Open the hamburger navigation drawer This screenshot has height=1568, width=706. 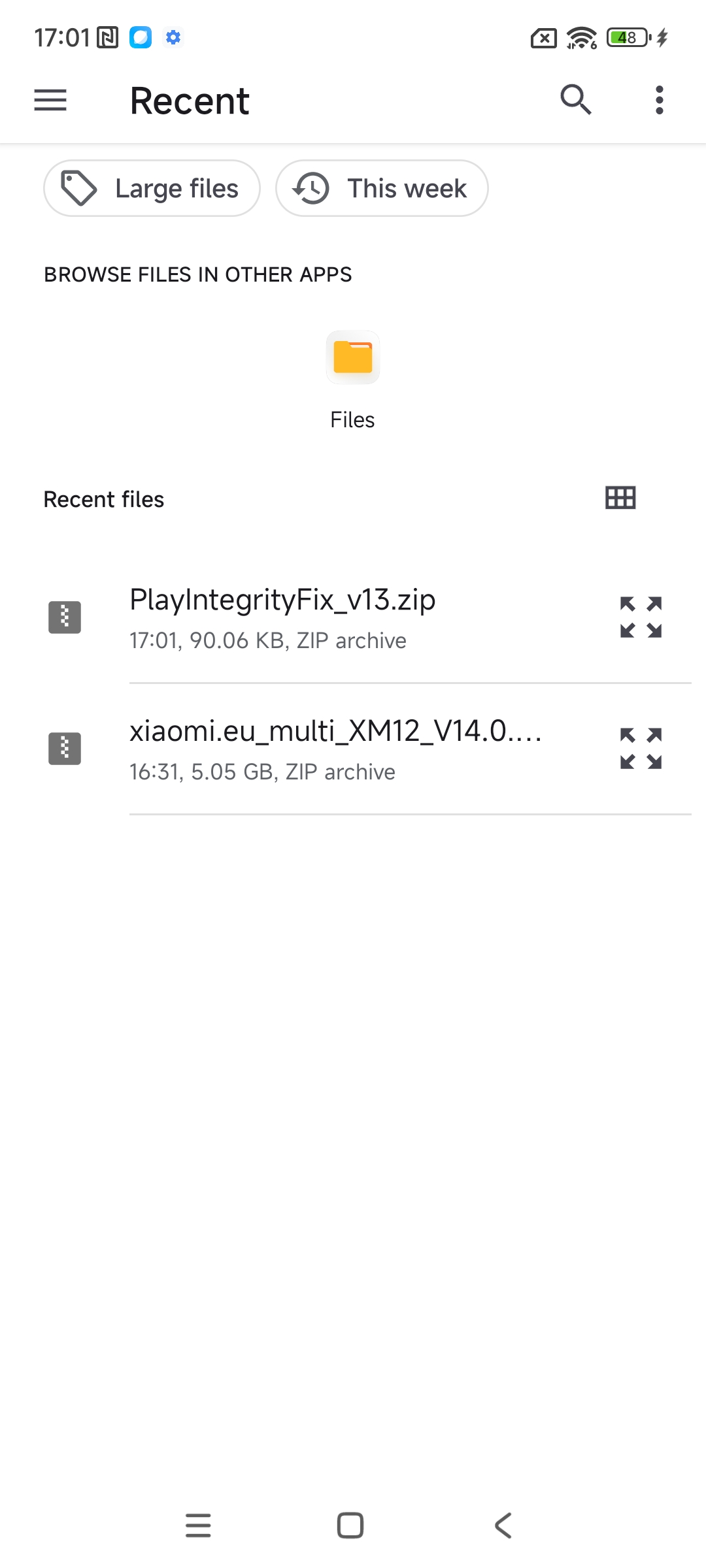[50, 100]
